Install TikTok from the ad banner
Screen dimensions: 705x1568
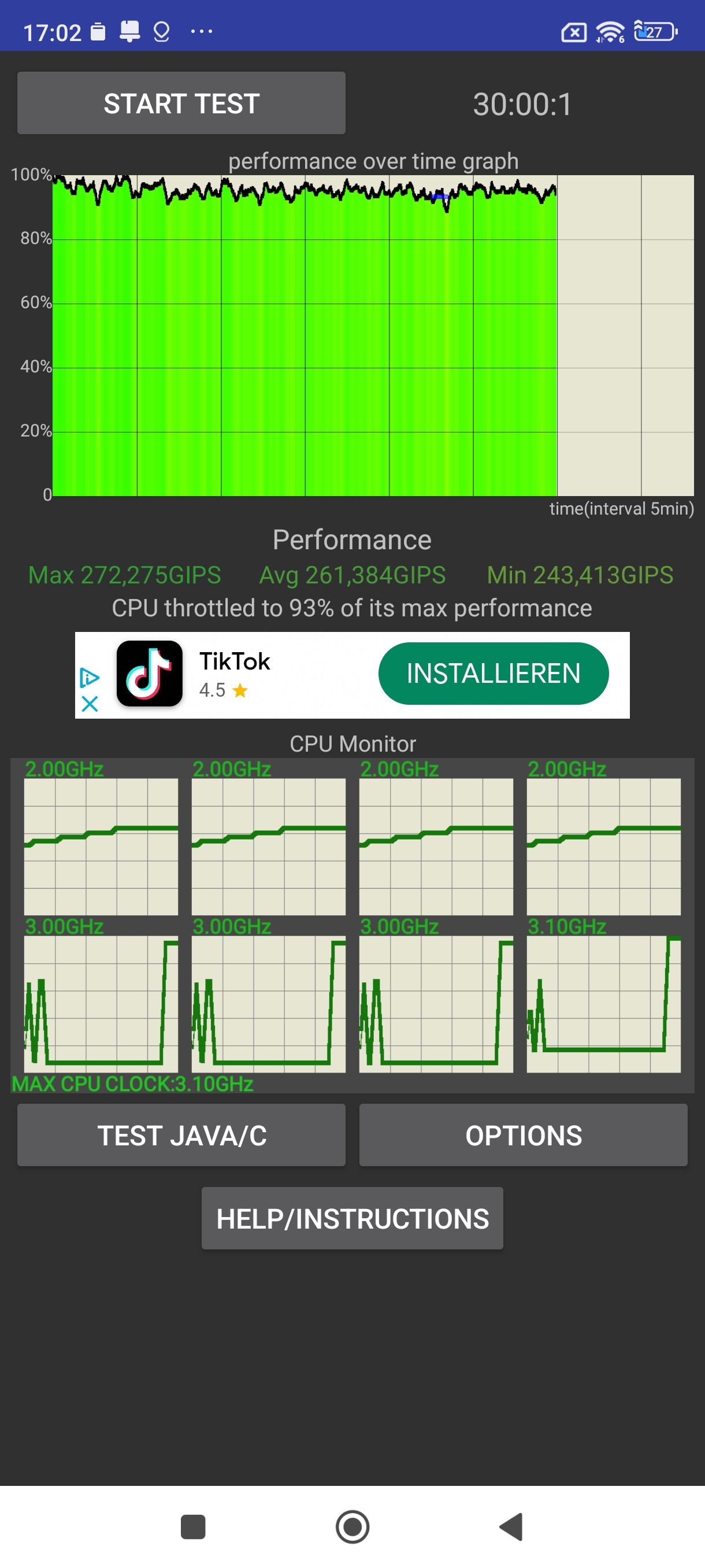(x=493, y=674)
